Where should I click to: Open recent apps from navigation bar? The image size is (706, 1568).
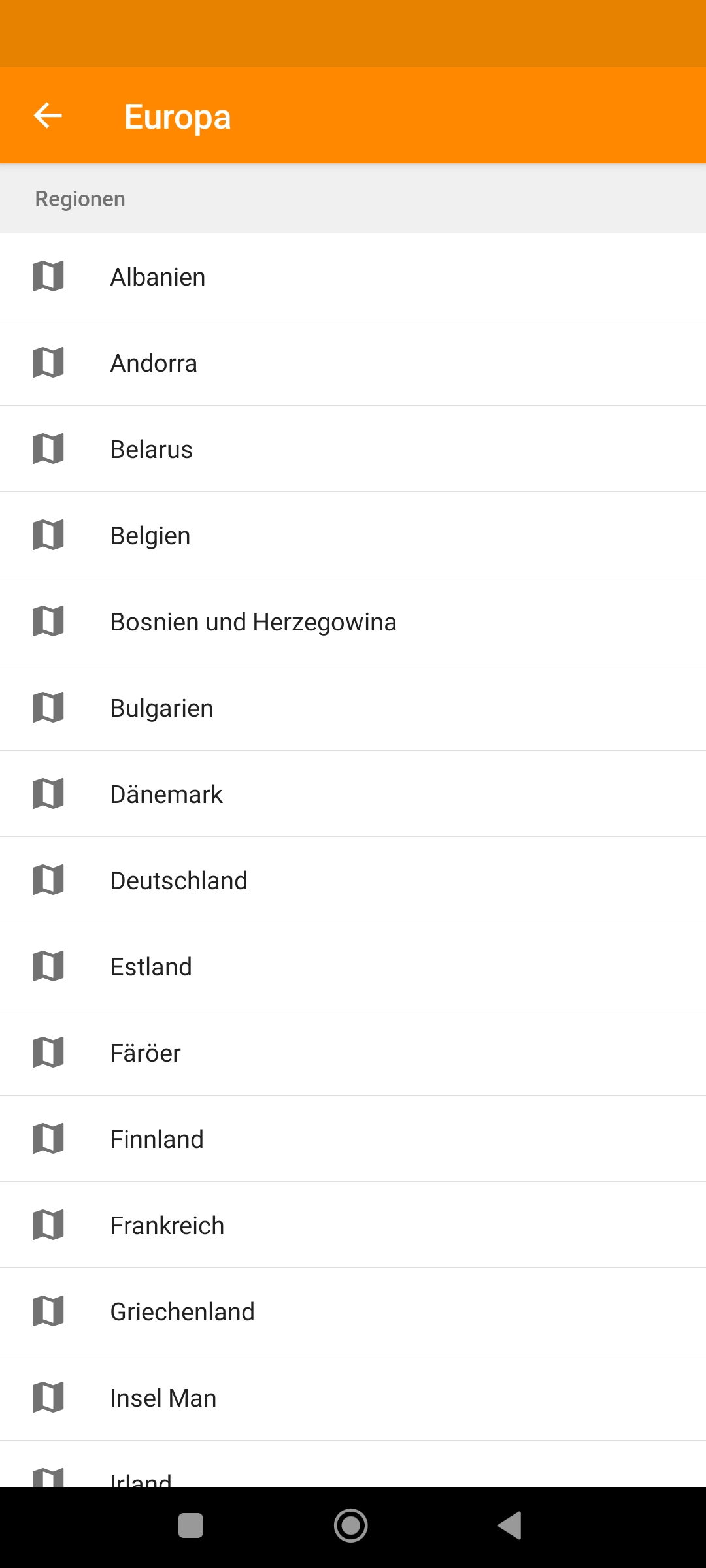191,1526
